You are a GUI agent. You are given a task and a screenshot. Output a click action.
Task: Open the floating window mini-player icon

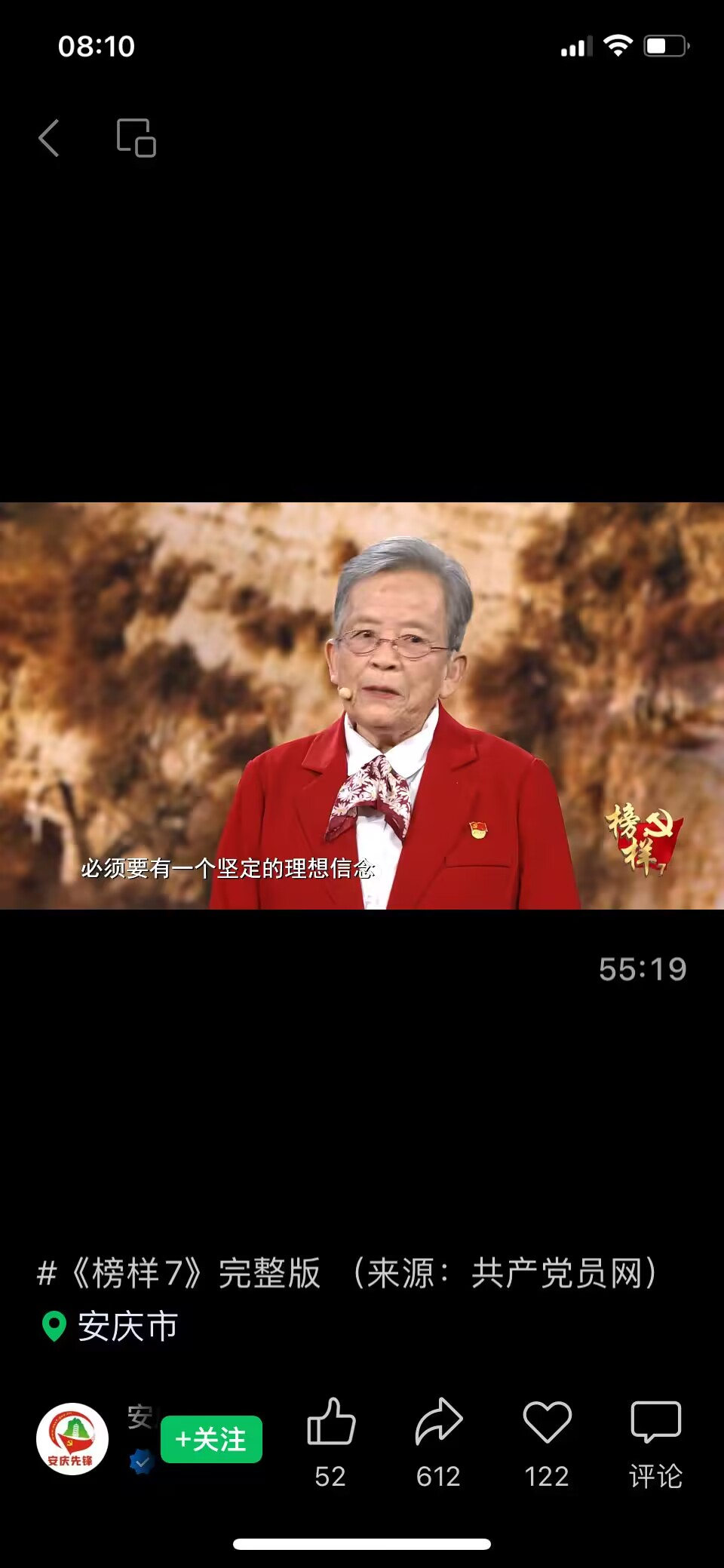[137, 138]
